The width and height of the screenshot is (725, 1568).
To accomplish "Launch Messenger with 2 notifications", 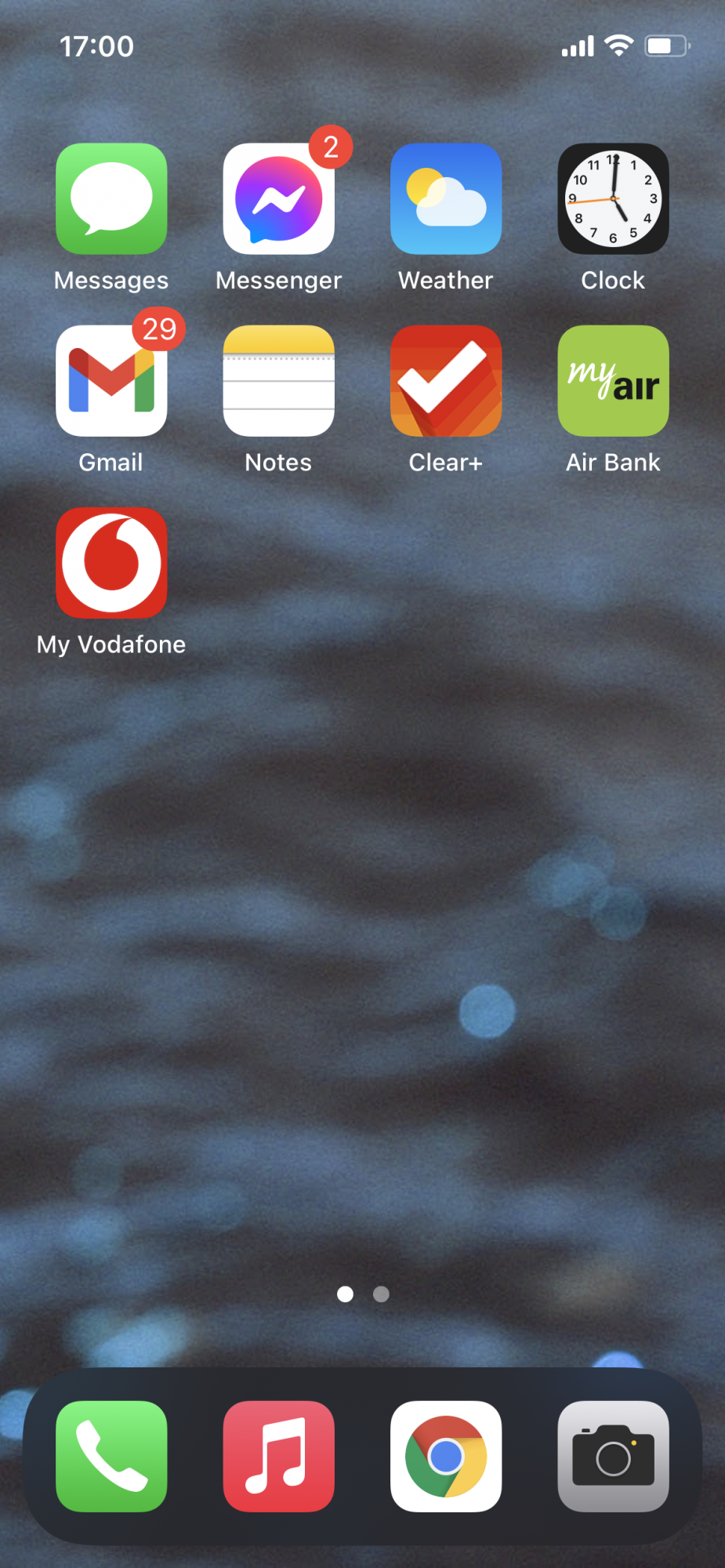I will [x=278, y=198].
